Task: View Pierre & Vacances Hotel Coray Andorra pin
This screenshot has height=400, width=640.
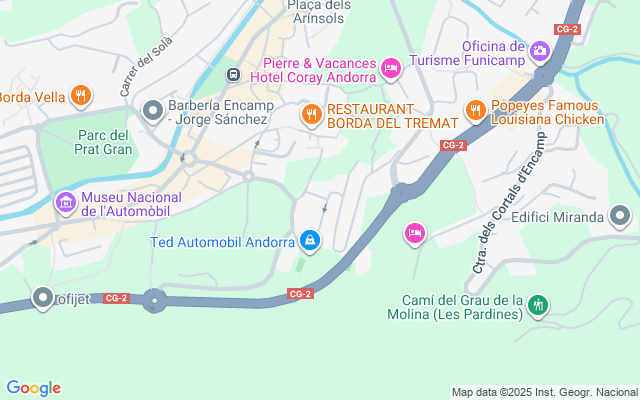Action: [391, 69]
